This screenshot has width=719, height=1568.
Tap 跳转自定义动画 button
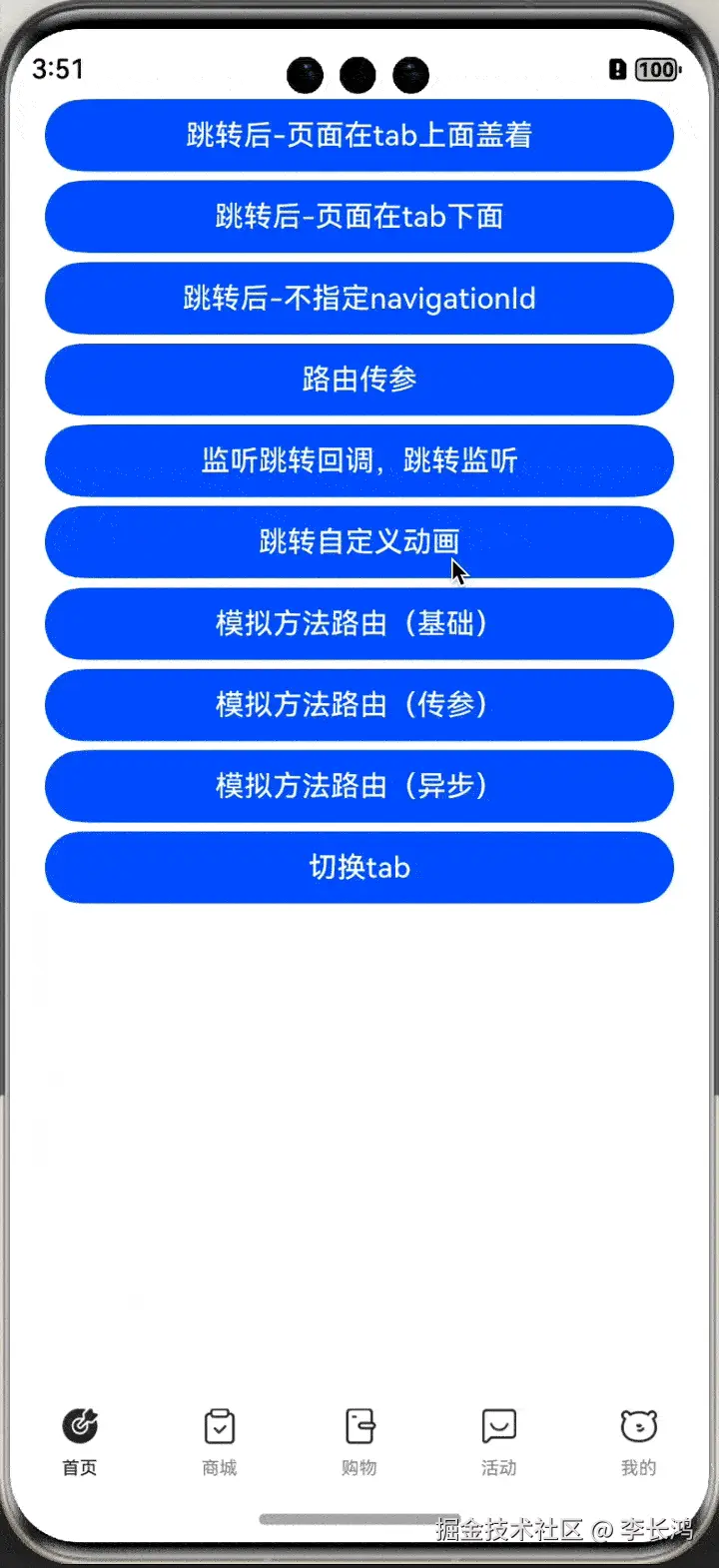click(x=359, y=542)
